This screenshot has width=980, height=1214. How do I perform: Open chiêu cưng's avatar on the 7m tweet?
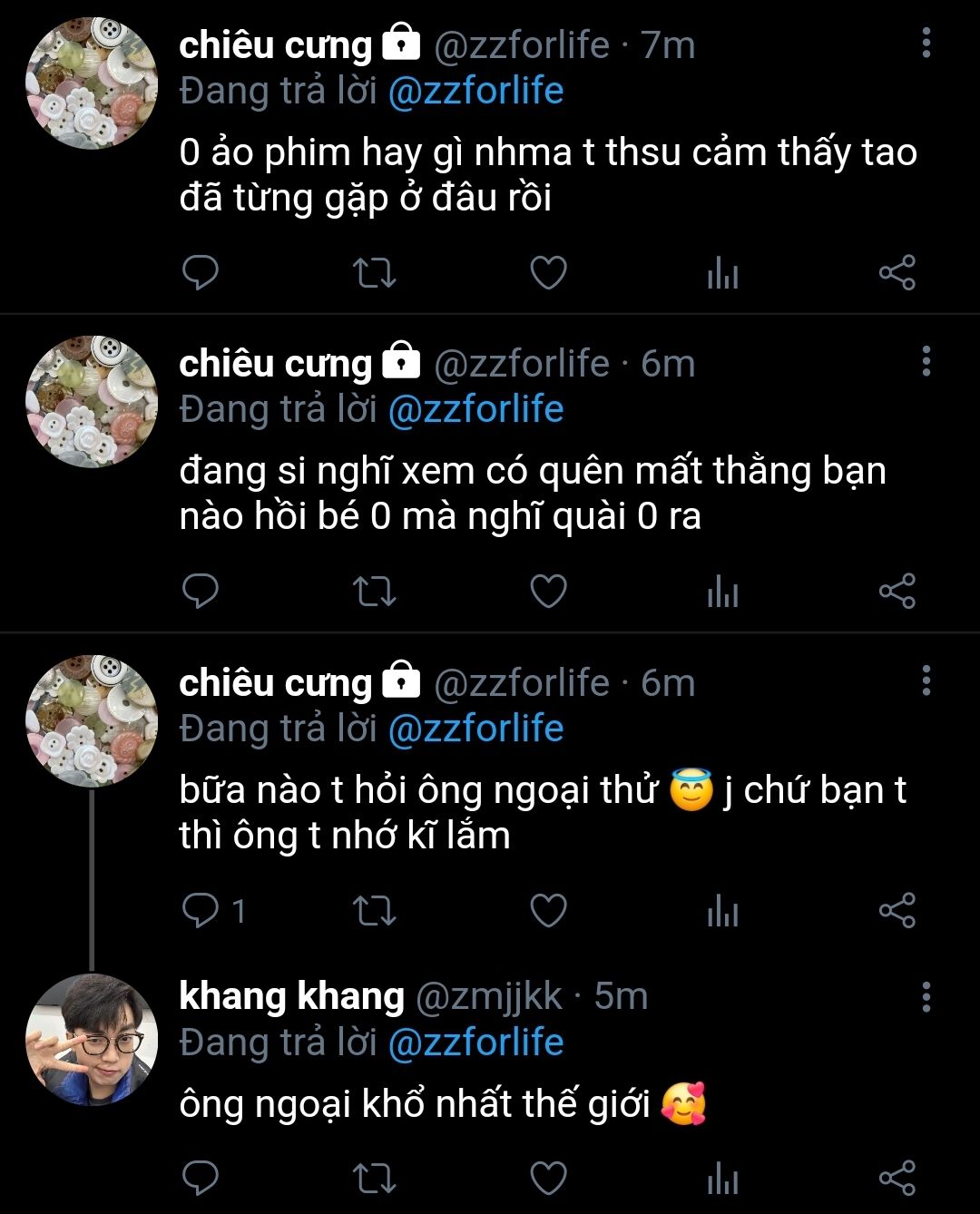[x=92, y=83]
